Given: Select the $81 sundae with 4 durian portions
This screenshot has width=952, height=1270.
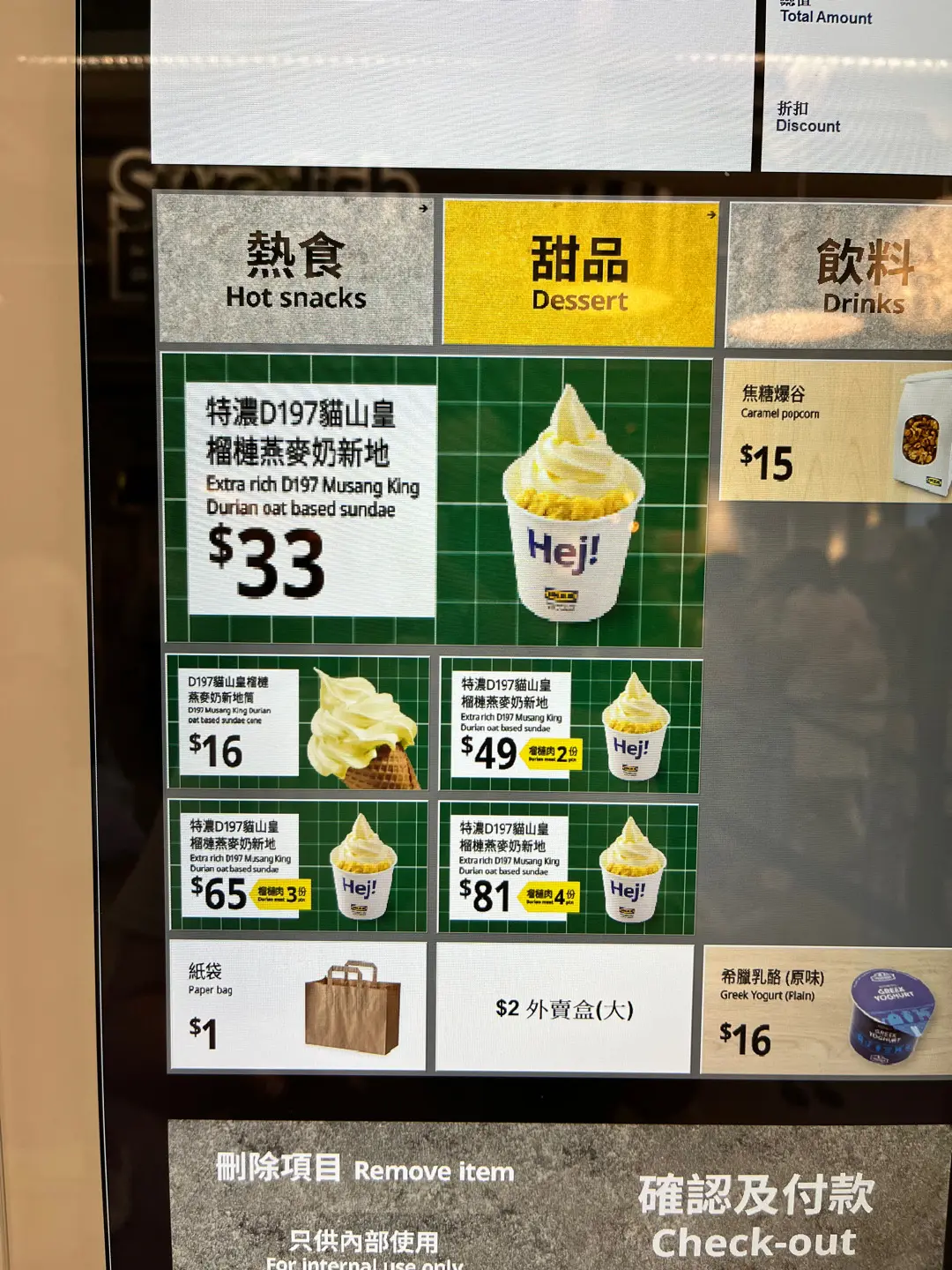Looking at the screenshot, I should coord(568,868).
